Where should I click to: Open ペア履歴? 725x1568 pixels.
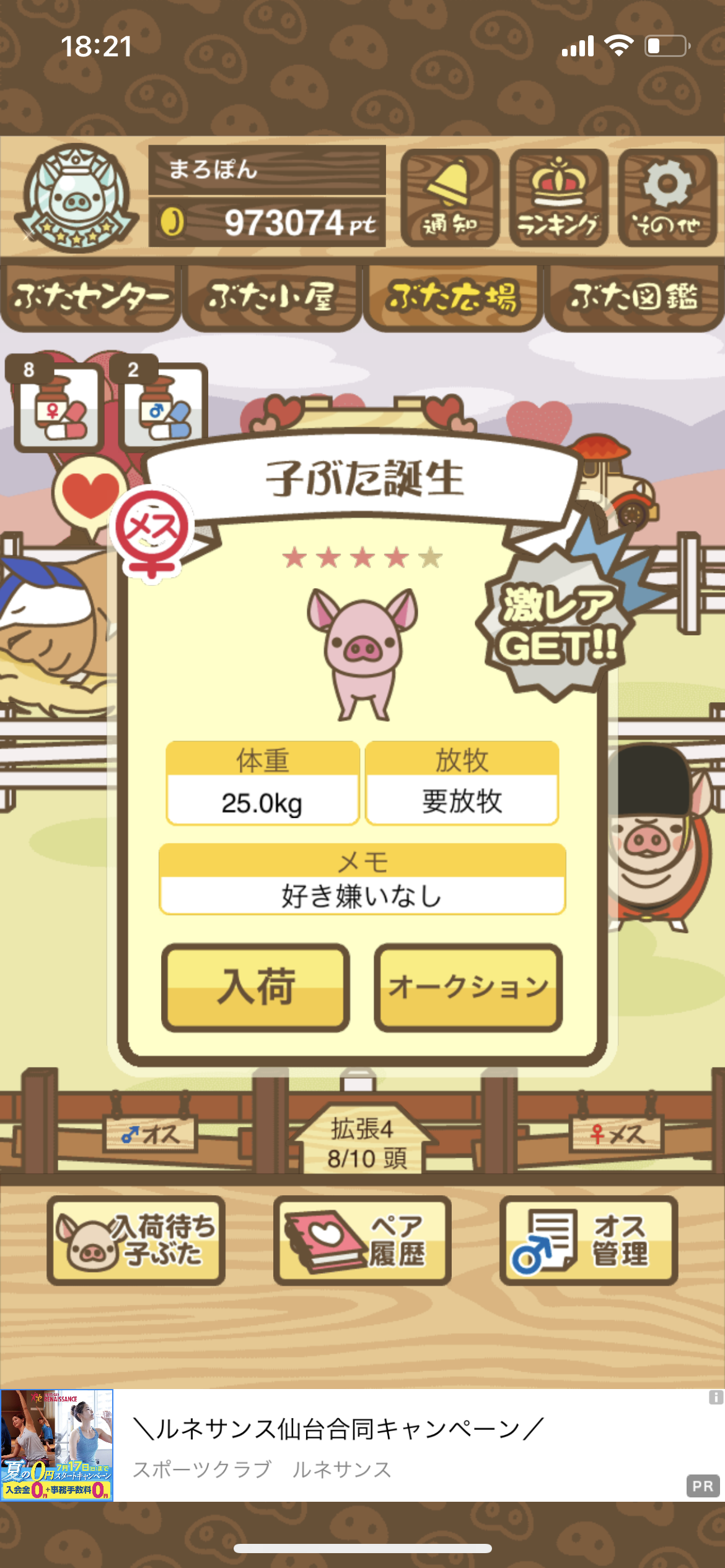pos(362,1240)
